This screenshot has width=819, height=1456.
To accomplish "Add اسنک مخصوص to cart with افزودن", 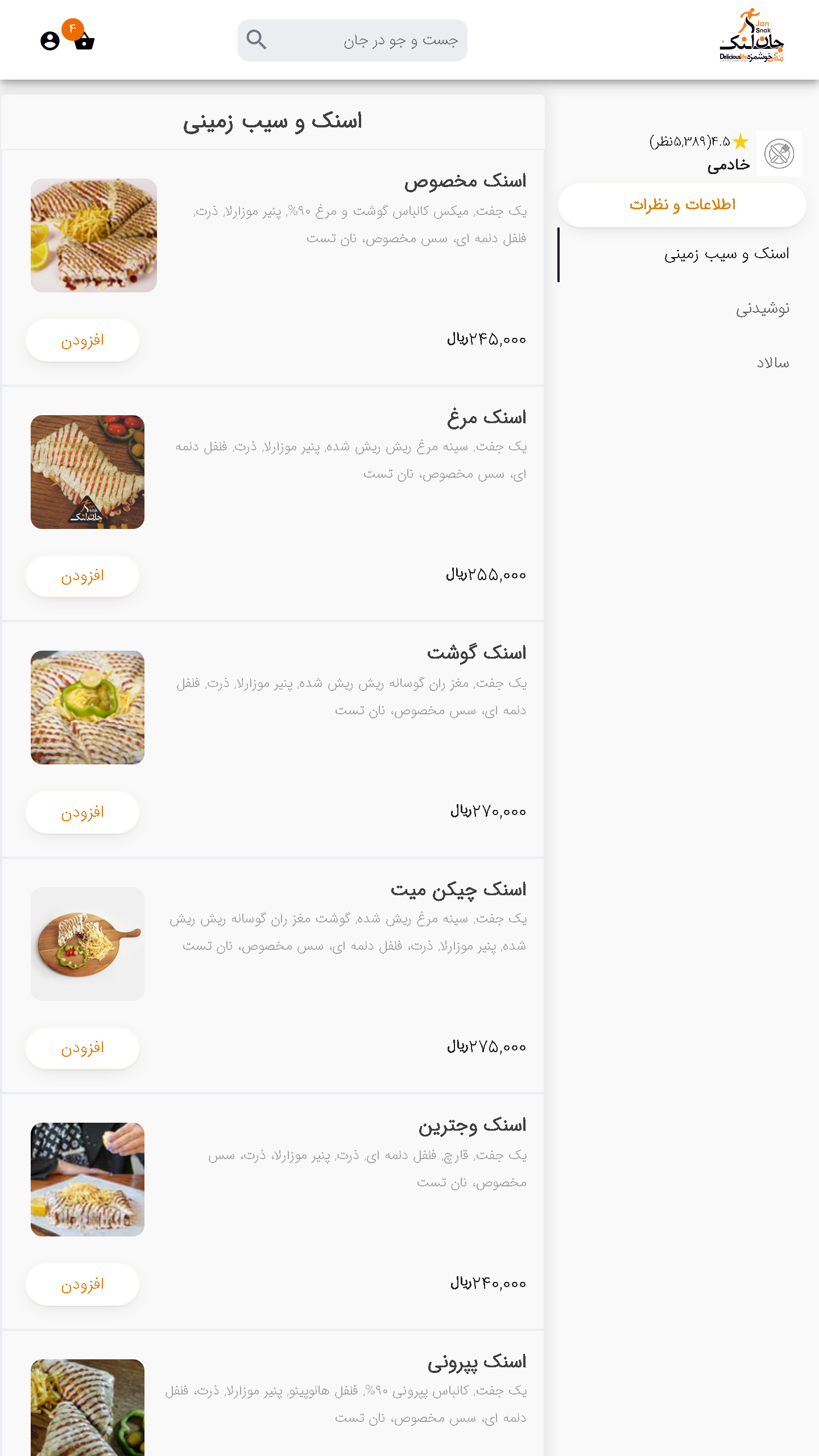I will pyautogui.click(x=82, y=340).
